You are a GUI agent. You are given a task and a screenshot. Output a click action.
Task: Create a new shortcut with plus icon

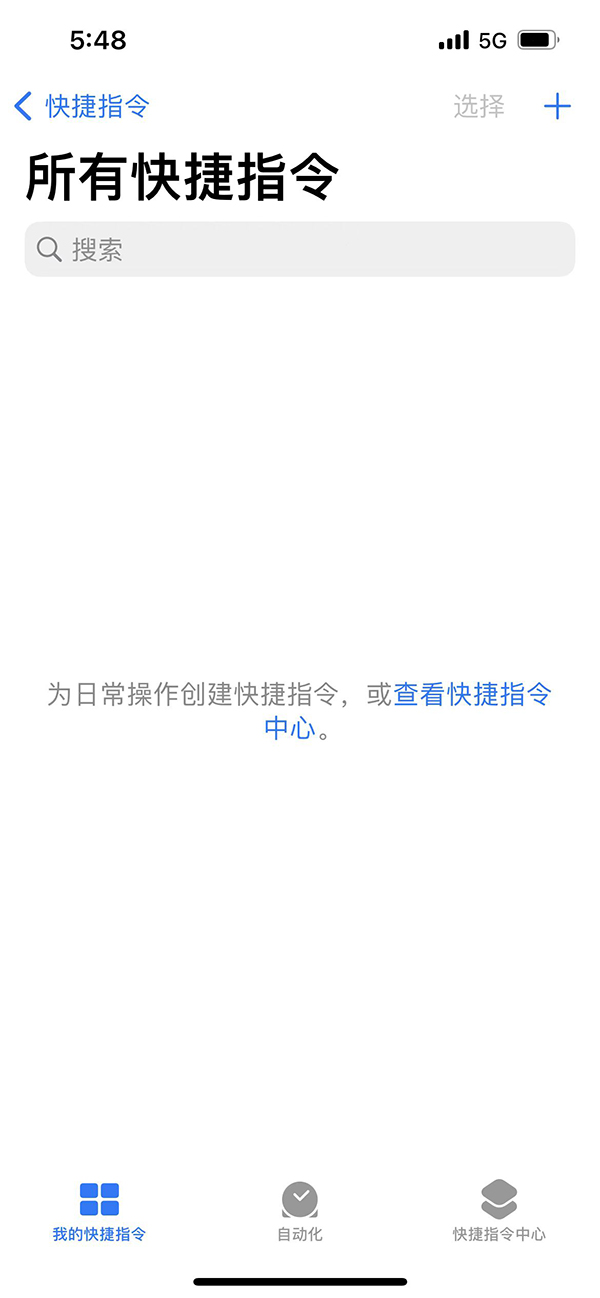click(x=557, y=106)
